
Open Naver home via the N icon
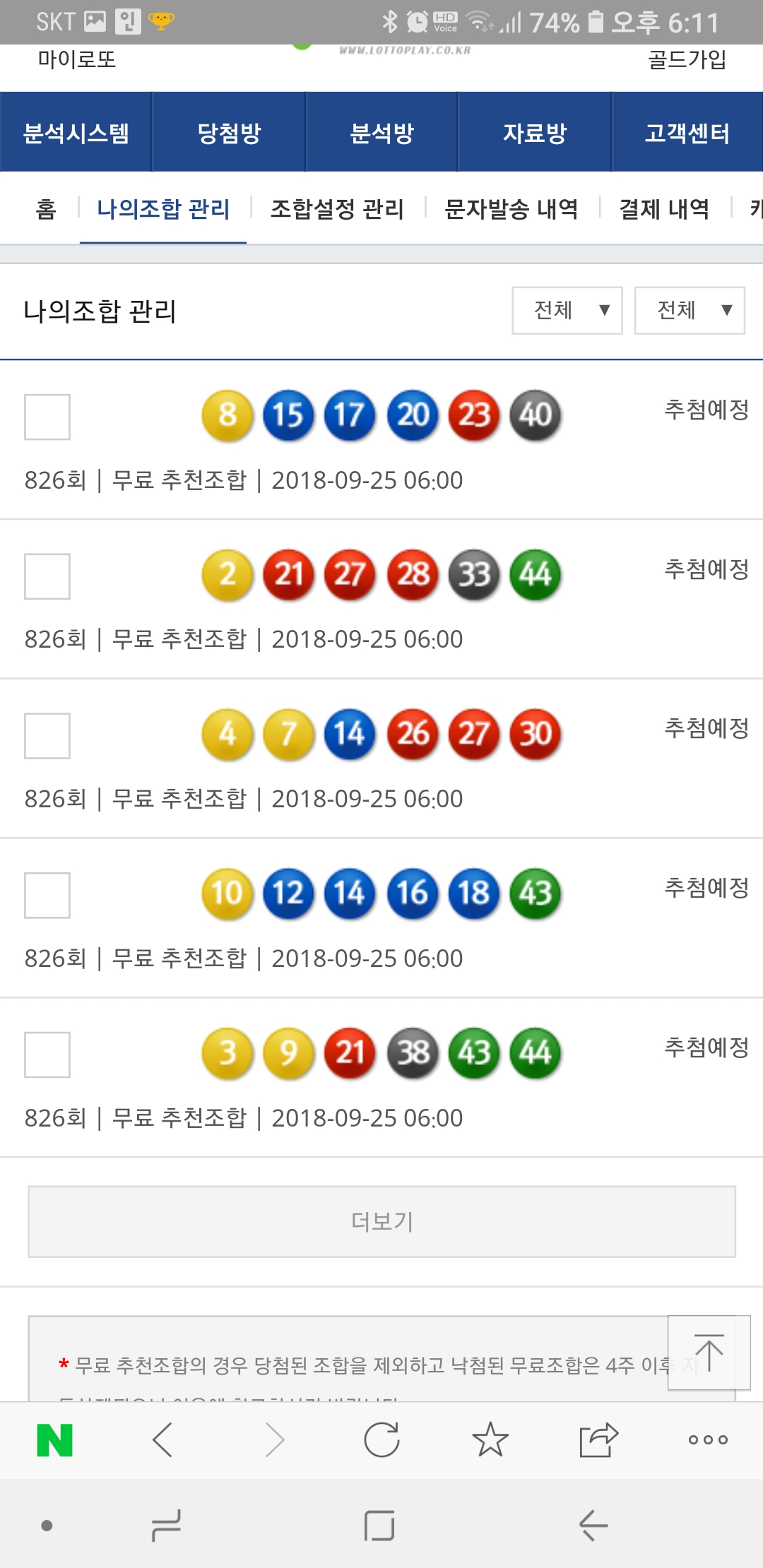(x=55, y=1439)
